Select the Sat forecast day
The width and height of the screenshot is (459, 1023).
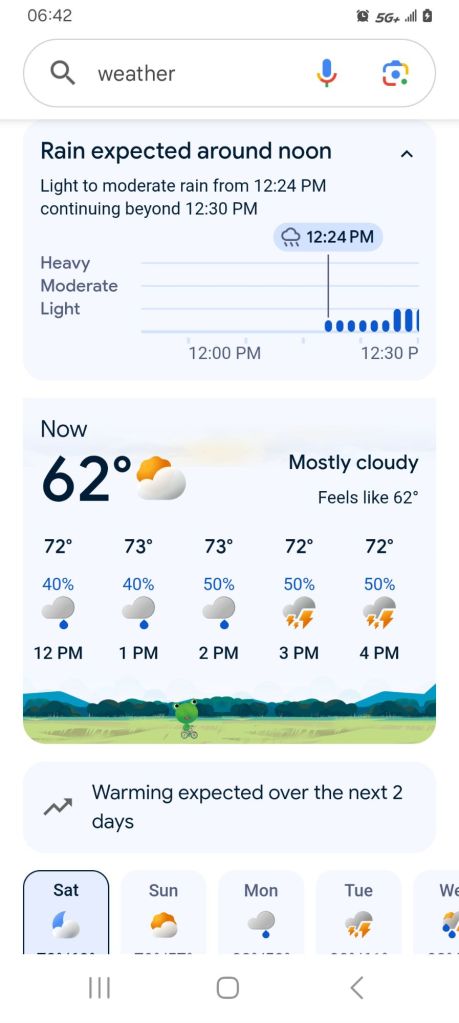tap(66, 912)
